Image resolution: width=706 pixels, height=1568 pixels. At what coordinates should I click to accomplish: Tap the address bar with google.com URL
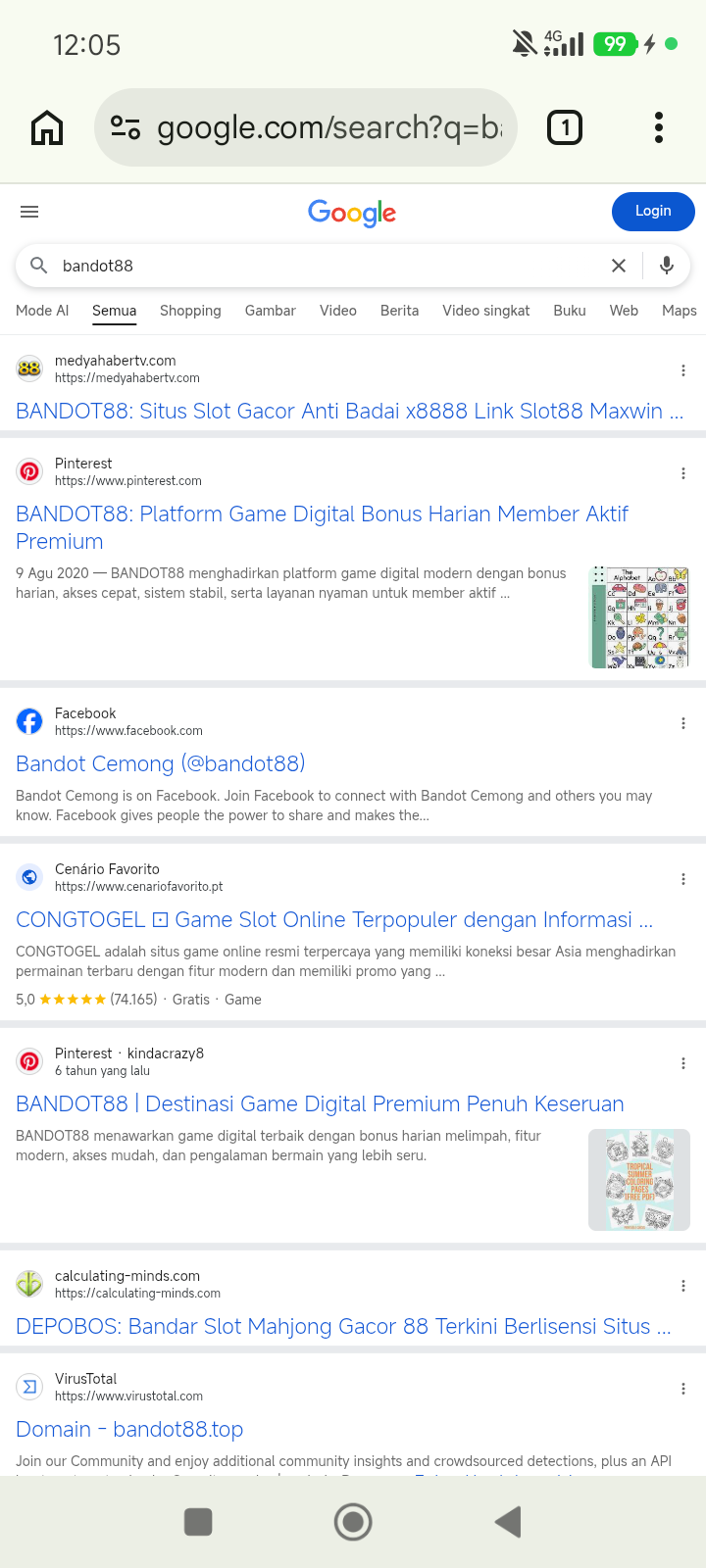(306, 127)
